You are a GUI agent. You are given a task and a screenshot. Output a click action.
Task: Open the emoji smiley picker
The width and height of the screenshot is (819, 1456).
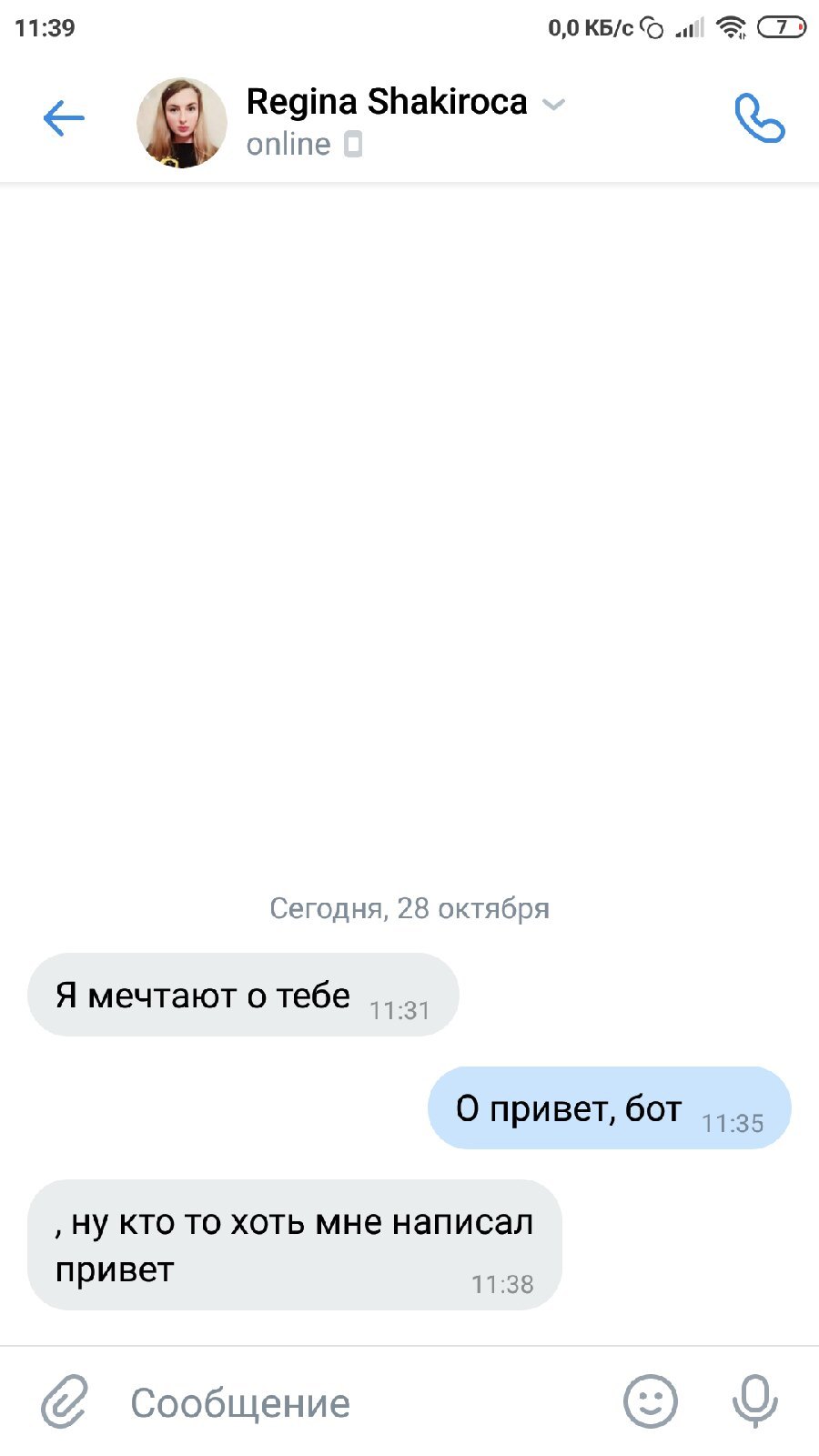click(650, 1401)
